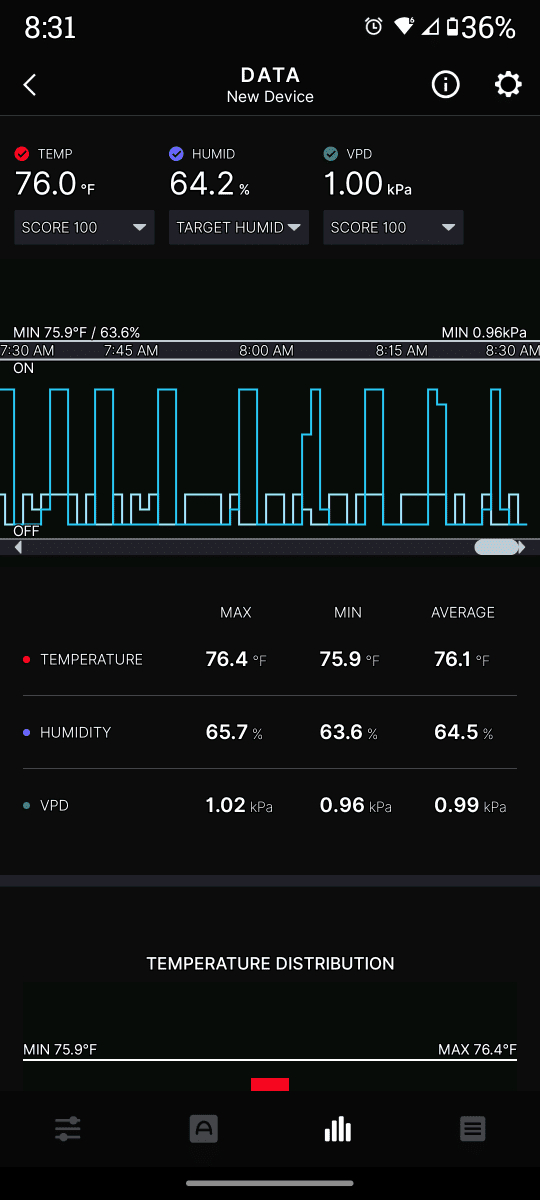Uncheck the HUMID series checkbox
This screenshot has height=1200, width=540.
176,154
